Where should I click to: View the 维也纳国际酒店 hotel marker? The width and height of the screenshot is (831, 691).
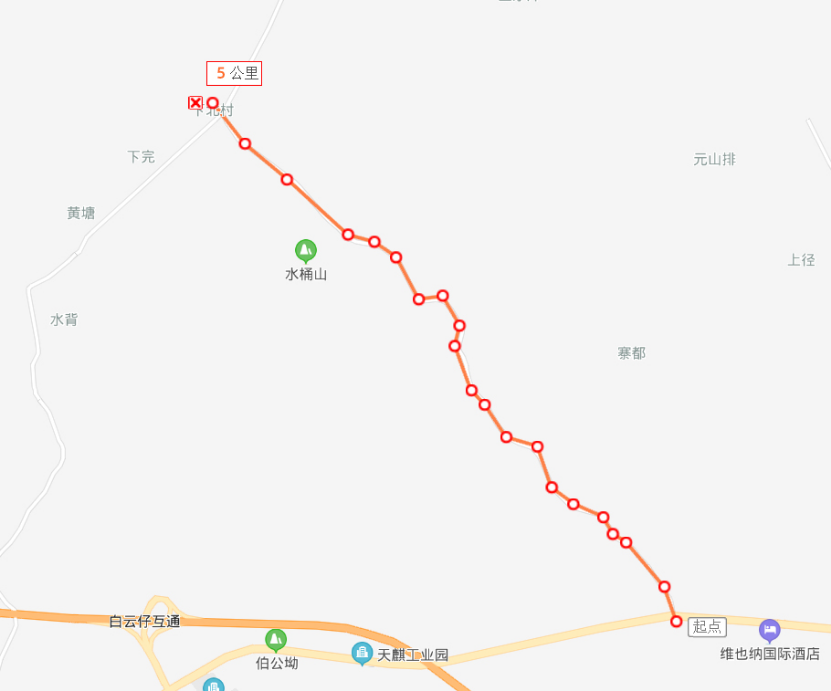769,630
